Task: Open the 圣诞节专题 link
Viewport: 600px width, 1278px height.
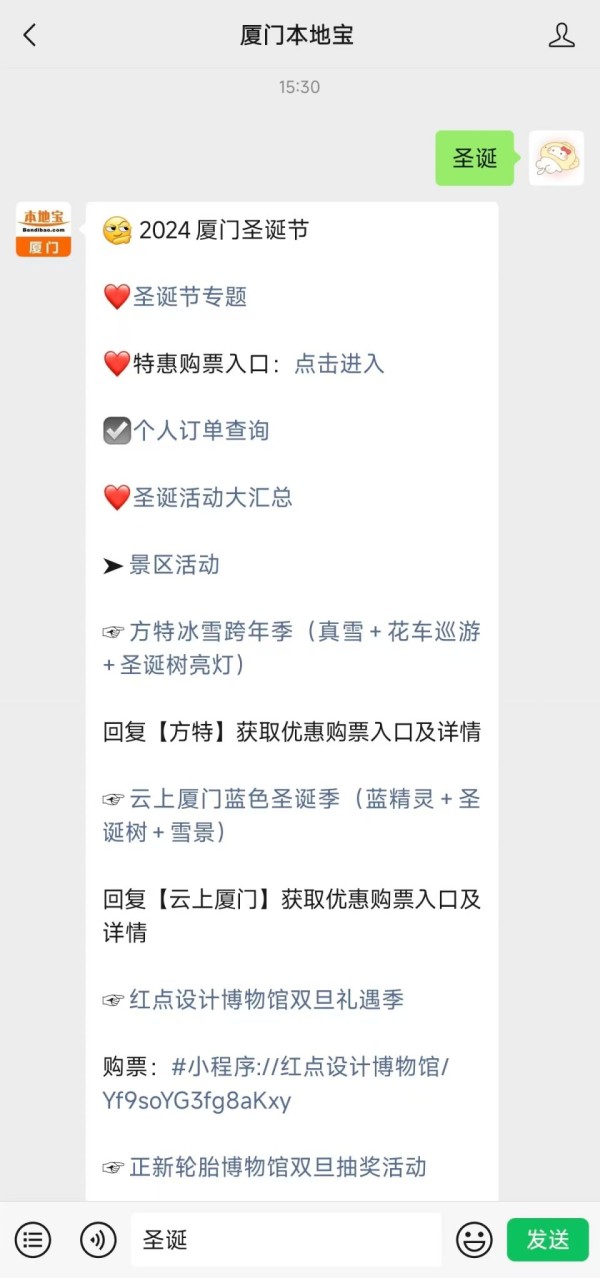Action: (190, 297)
